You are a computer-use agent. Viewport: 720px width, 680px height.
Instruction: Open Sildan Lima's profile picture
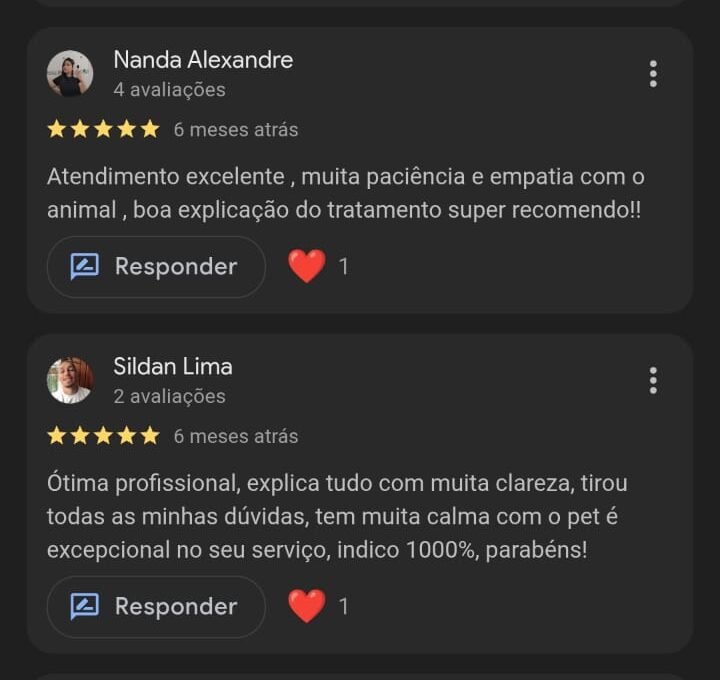click(x=70, y=380)
